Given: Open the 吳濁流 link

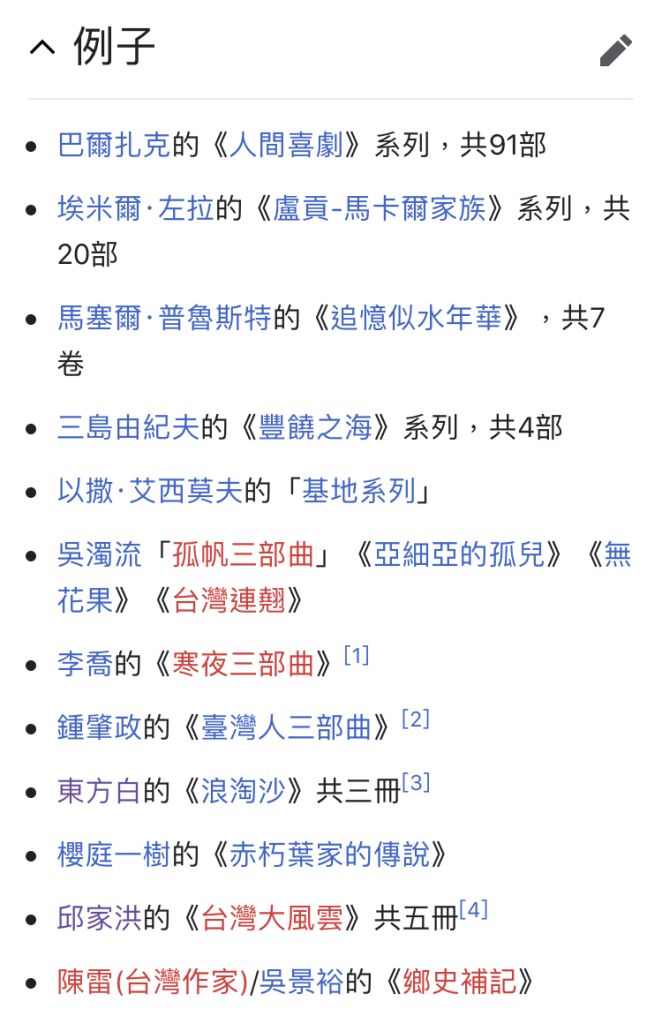Looking at the screenshot, I should (99, 554).
